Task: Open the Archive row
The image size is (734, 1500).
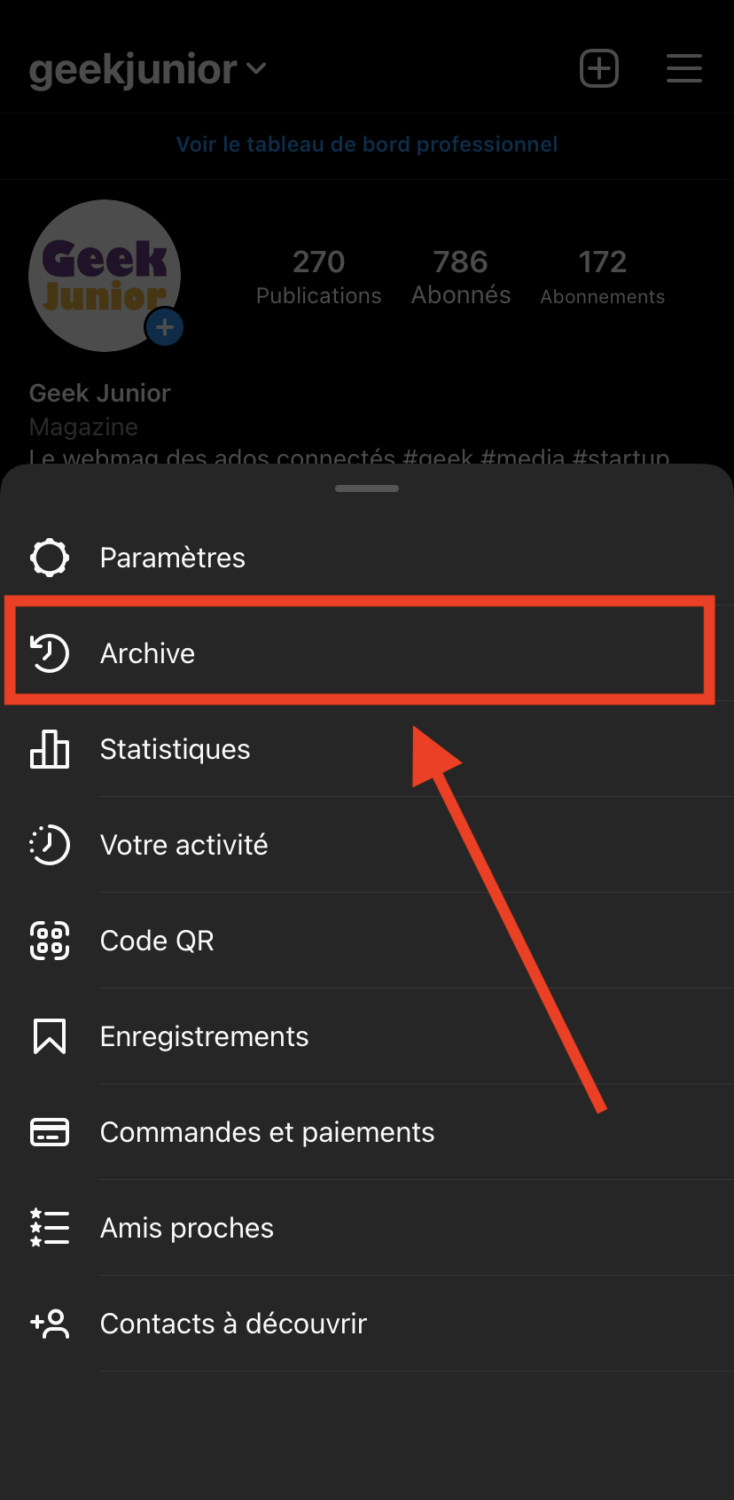Action: 148,653
